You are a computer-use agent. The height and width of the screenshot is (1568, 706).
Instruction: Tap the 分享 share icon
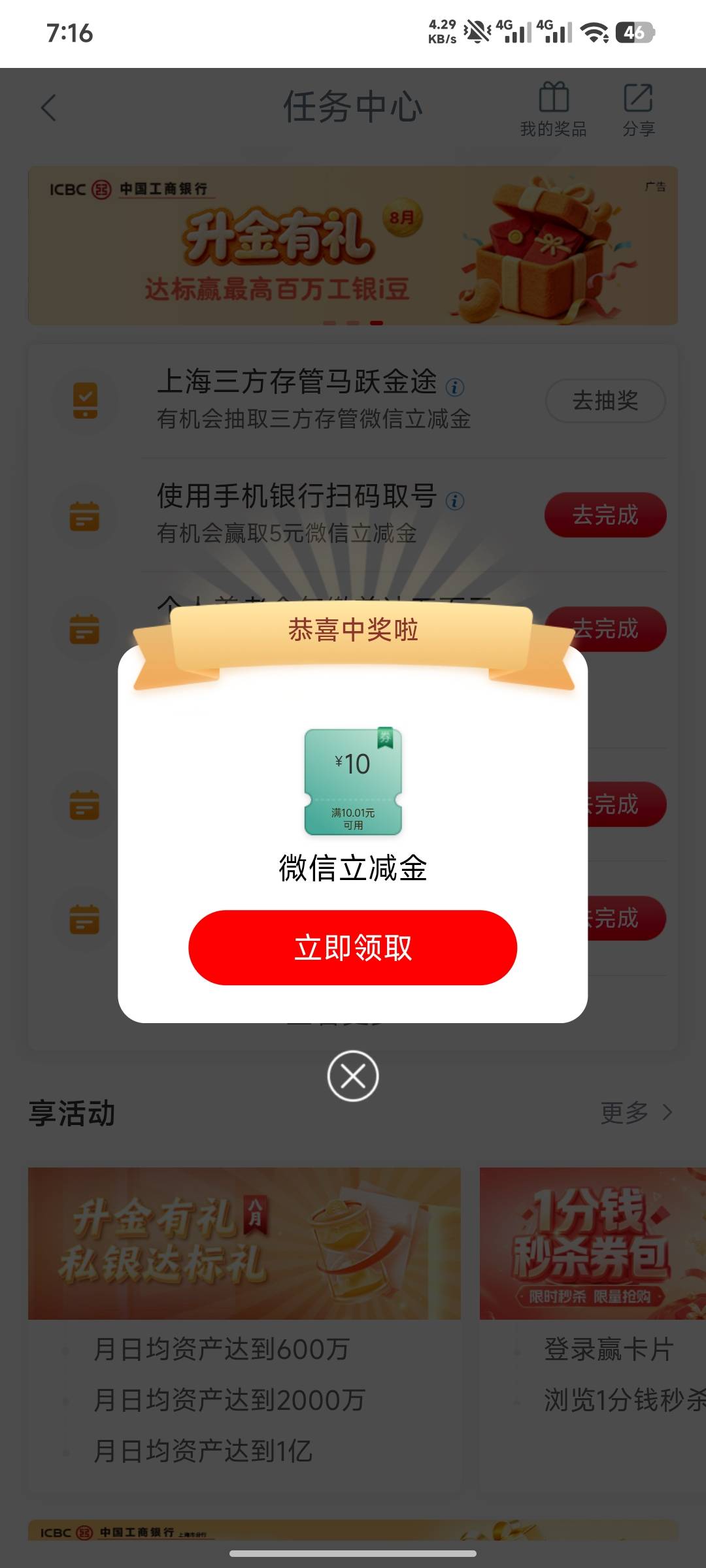(x=639, y=110)
